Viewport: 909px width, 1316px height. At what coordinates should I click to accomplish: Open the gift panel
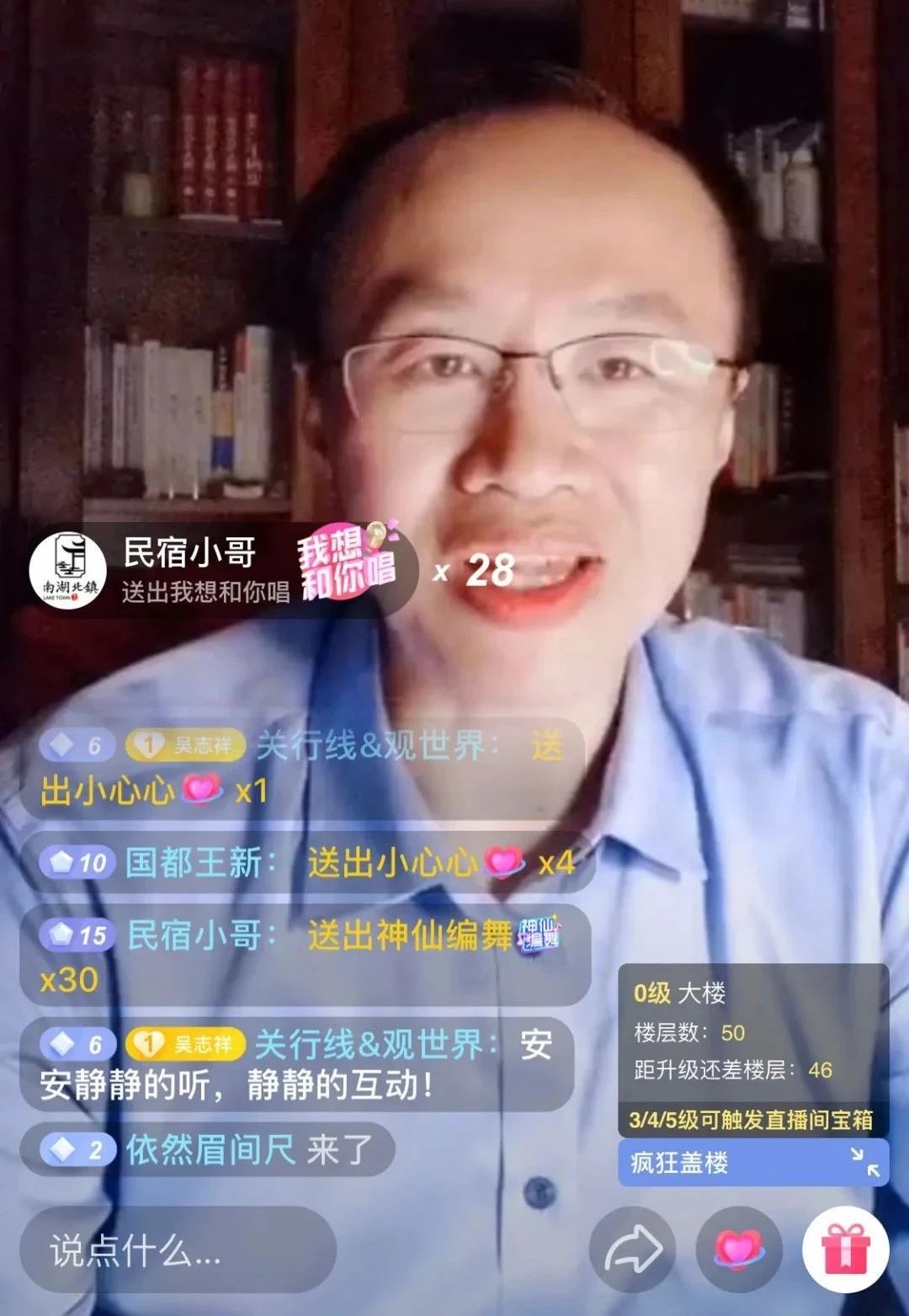click(844, 1250)
